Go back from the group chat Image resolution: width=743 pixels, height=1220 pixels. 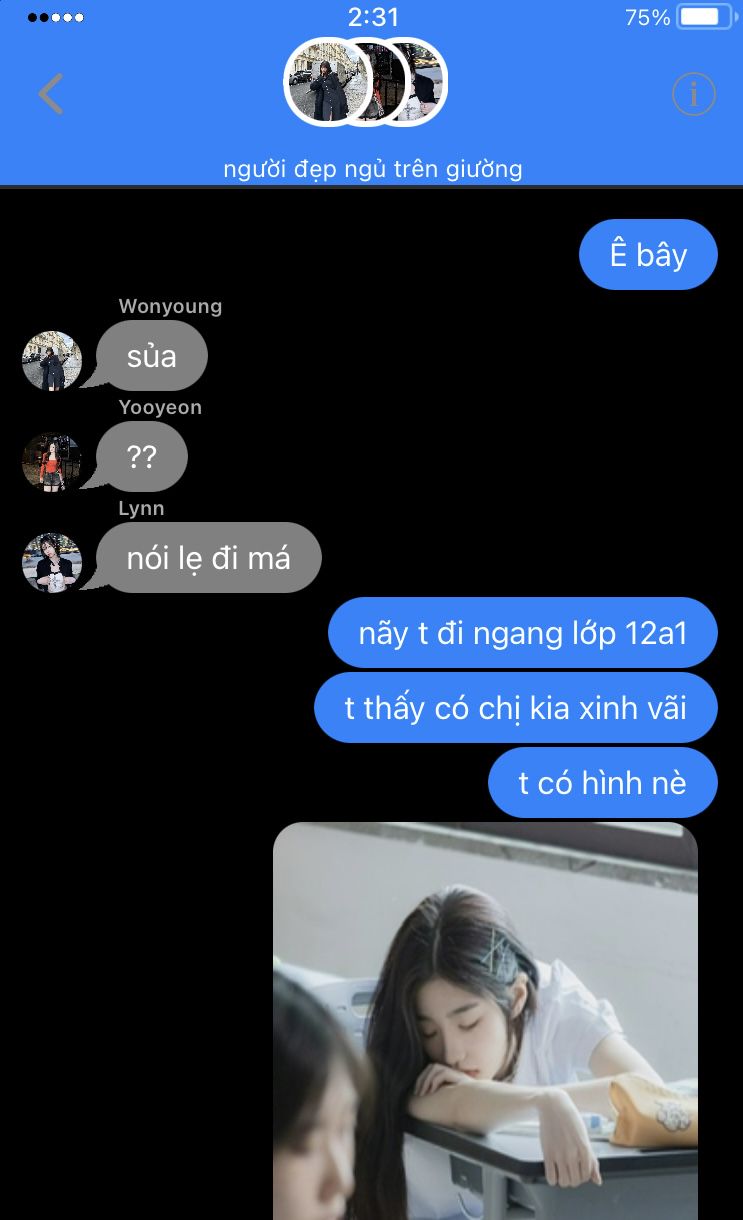pos(51,95)
